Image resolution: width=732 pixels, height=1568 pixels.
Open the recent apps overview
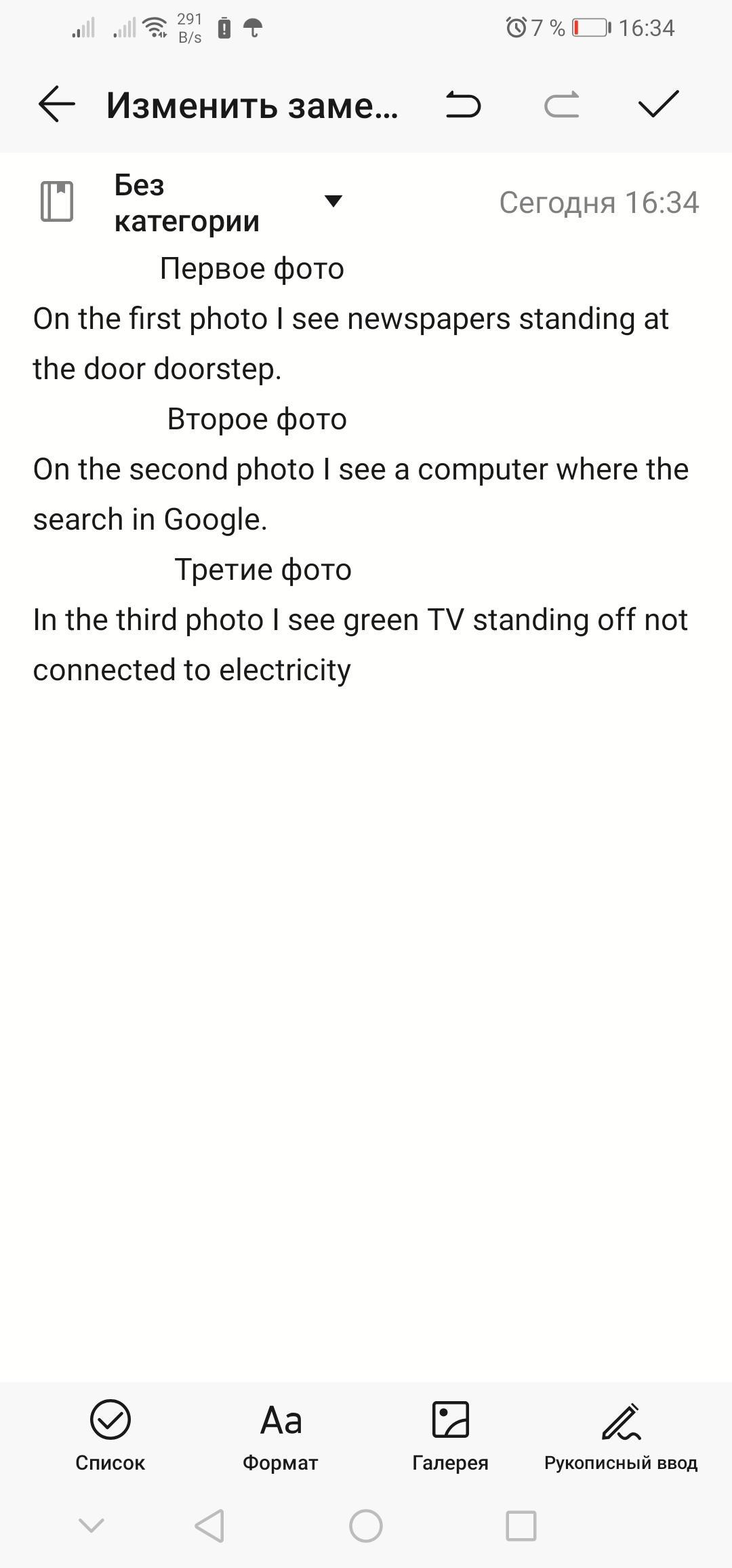coord(521,1526)
